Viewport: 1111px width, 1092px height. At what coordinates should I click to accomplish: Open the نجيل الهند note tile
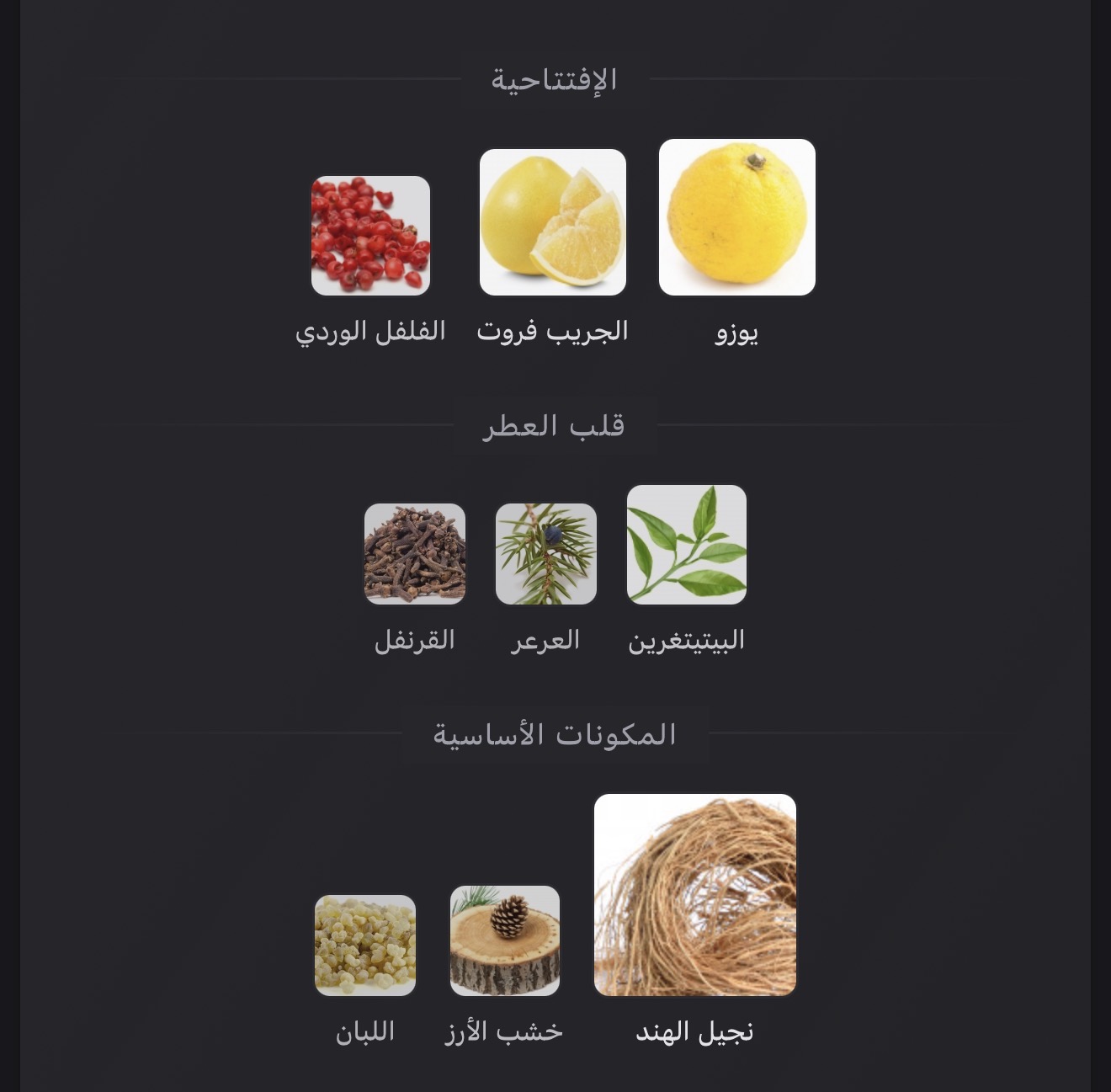(694, 894)
